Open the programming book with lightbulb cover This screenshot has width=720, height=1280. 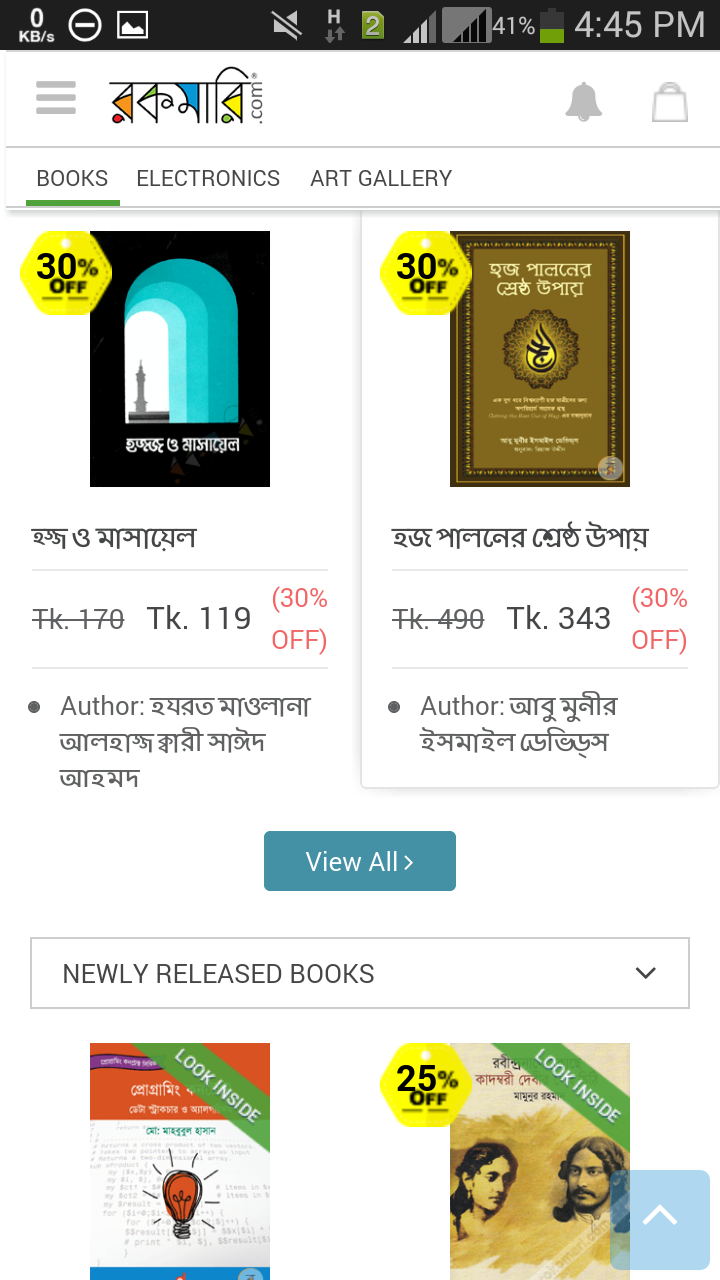pyautogui.click(x=180, y=1160)
